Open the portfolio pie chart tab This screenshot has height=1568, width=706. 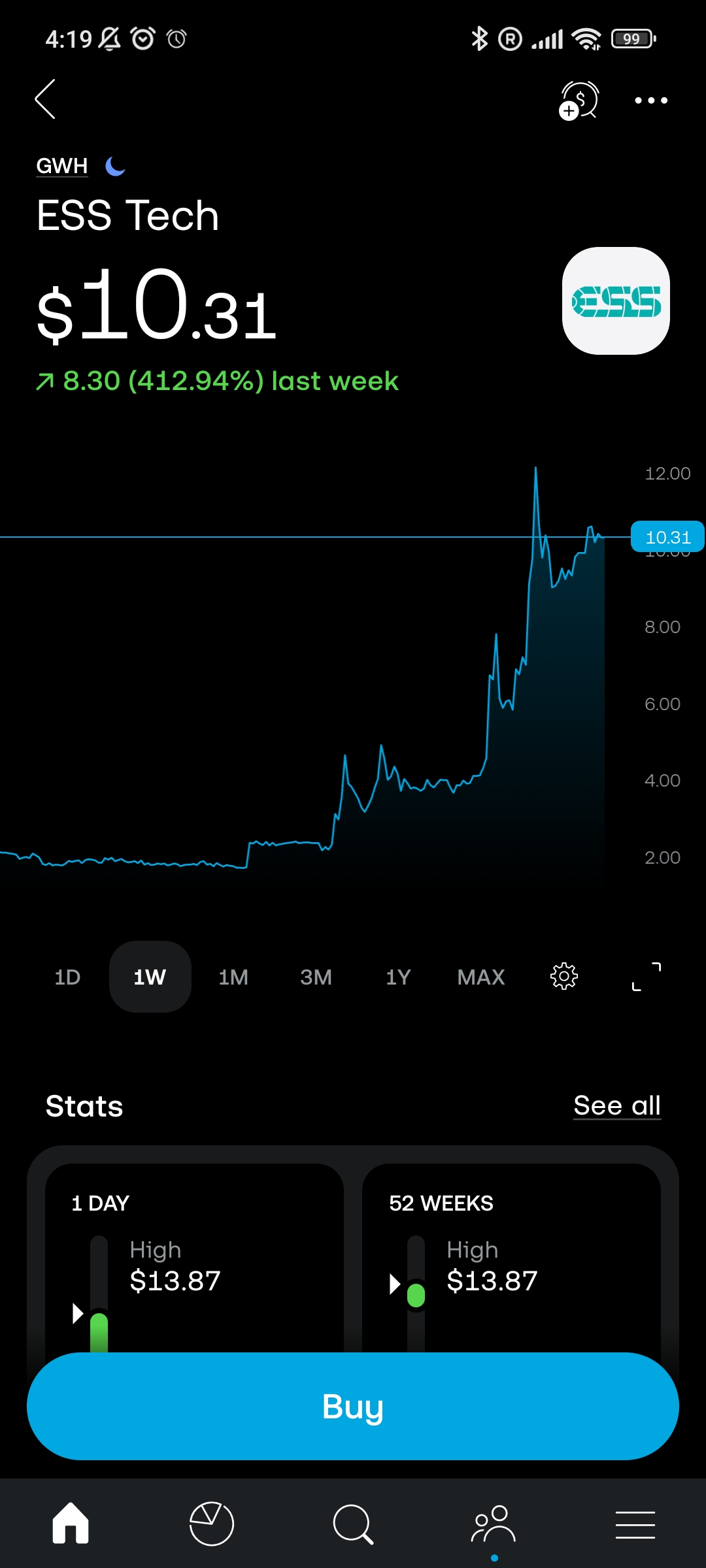[x=212, y=1524]
